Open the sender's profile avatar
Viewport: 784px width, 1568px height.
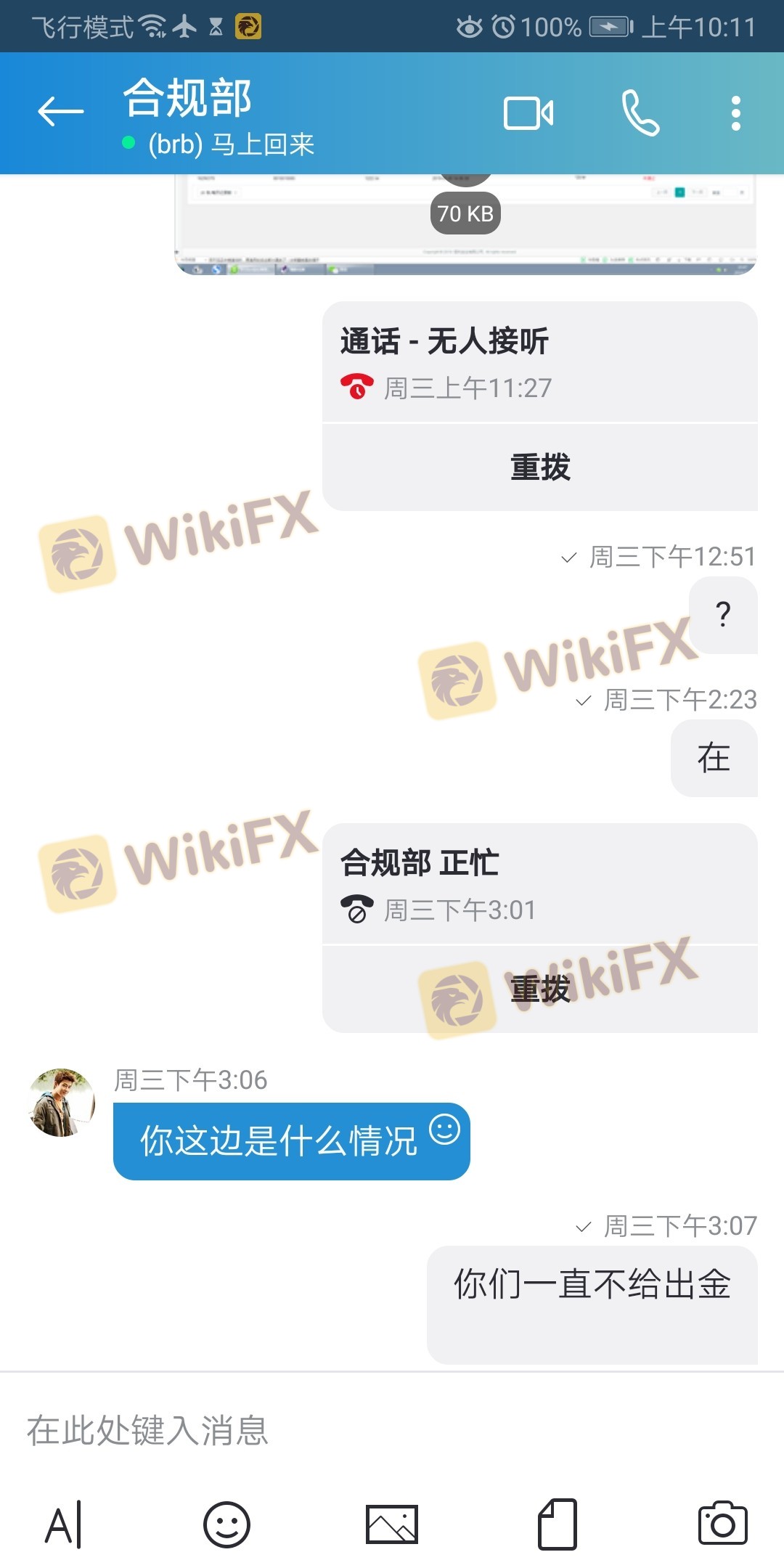(x=62, y=1102)
